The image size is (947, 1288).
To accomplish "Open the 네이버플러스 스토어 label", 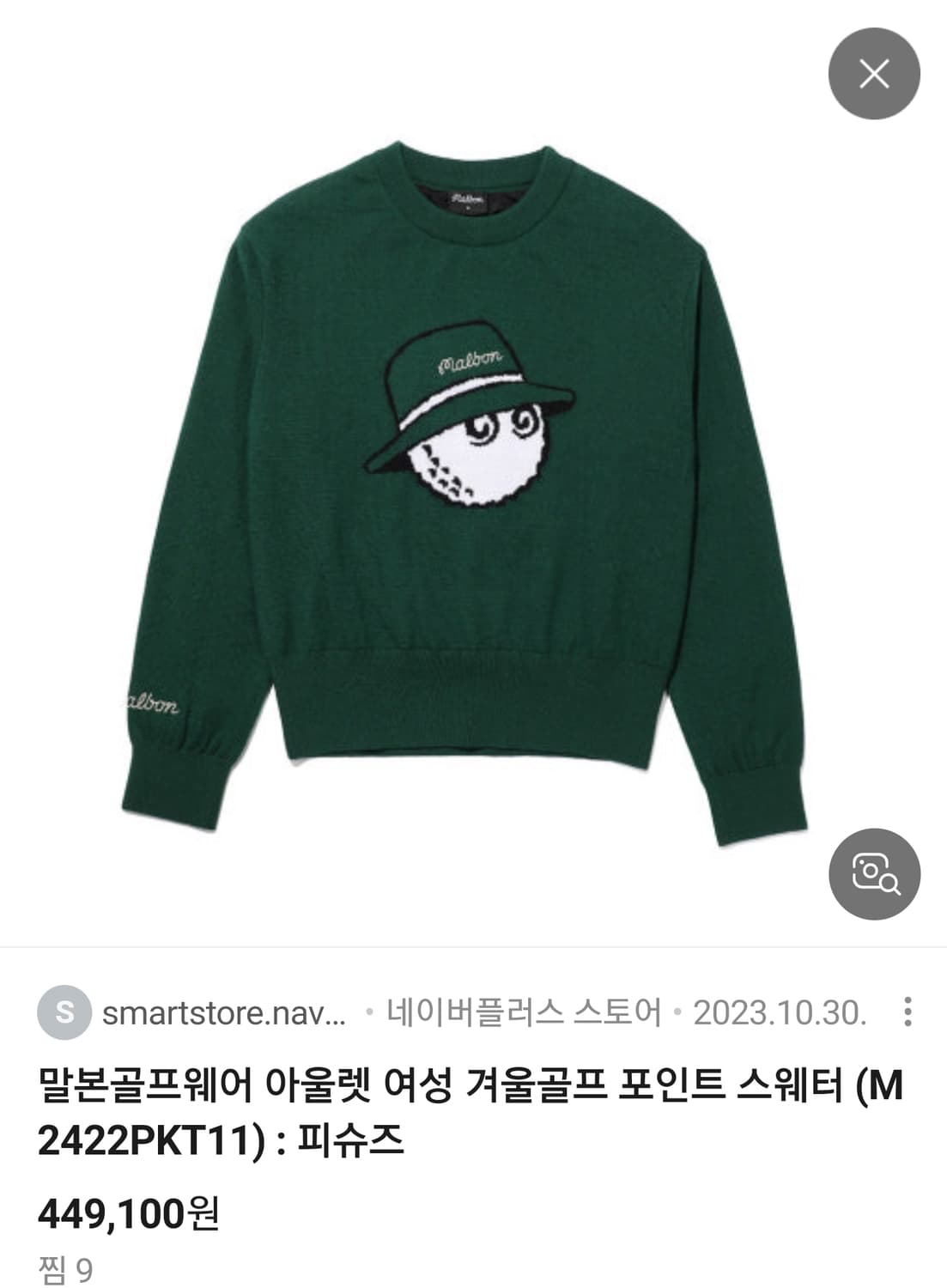I will 524,1010.
